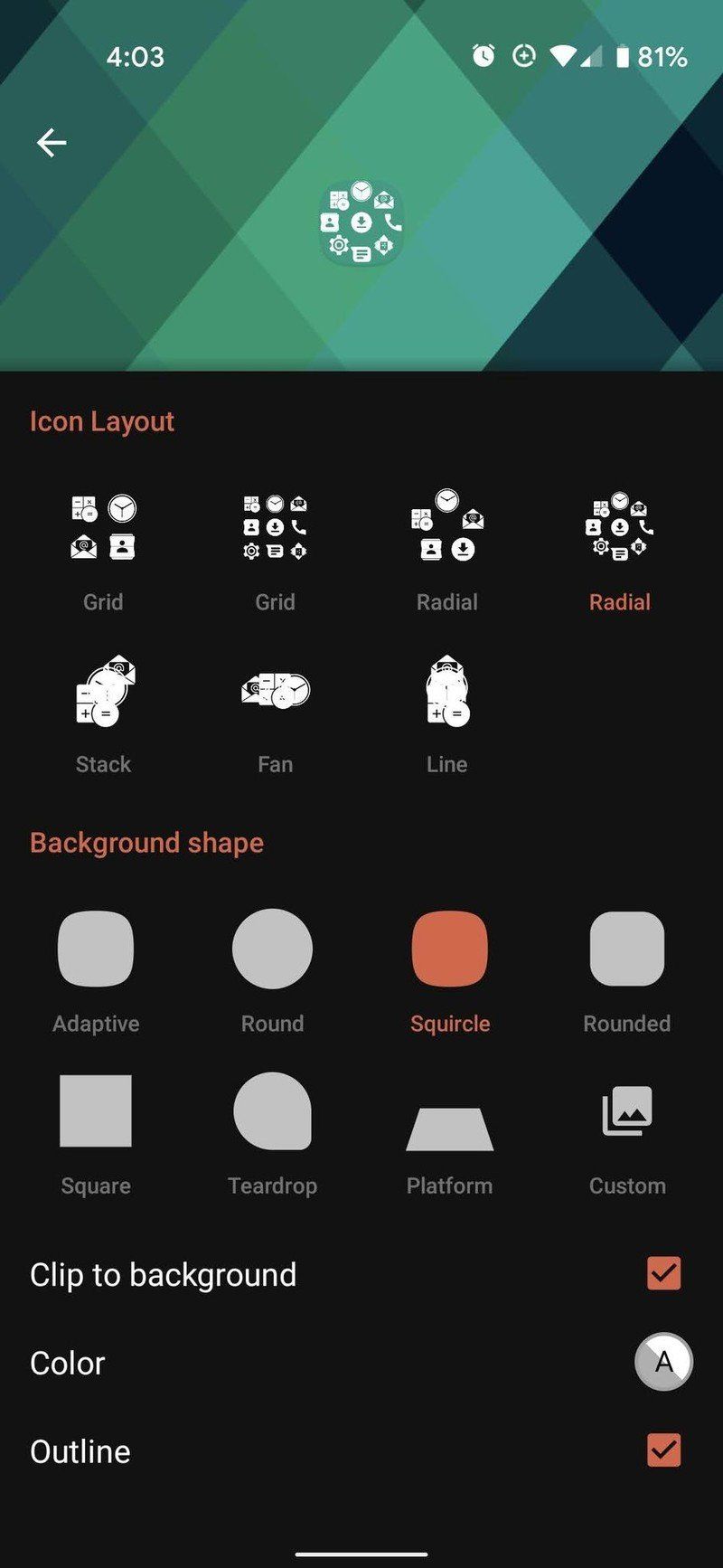
Task: Choose the Fan icon layout
Action: click(x=275, y=692)
